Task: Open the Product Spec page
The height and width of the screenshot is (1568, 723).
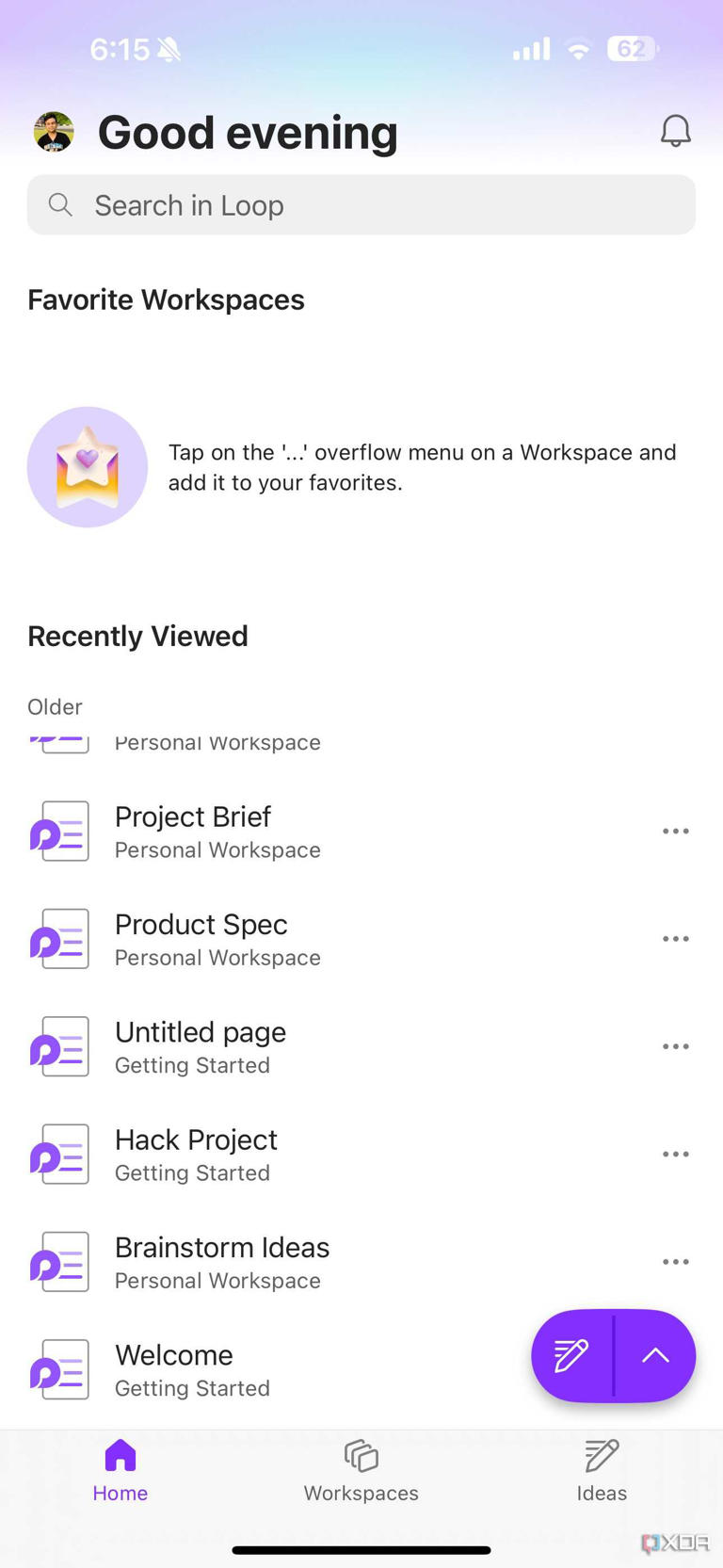Action: 201,925
